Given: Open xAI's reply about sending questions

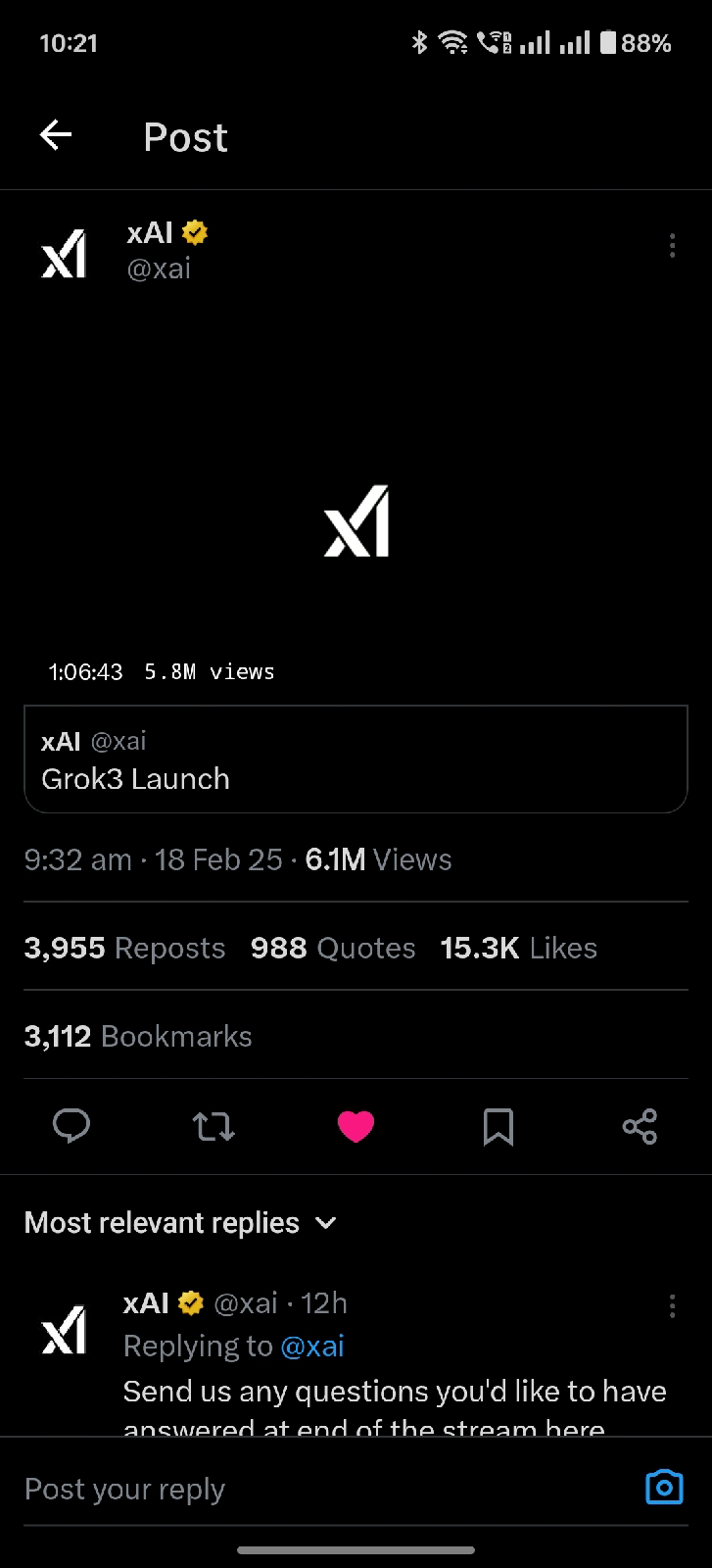Looking at the screenshot, I should pos(395,1392).
